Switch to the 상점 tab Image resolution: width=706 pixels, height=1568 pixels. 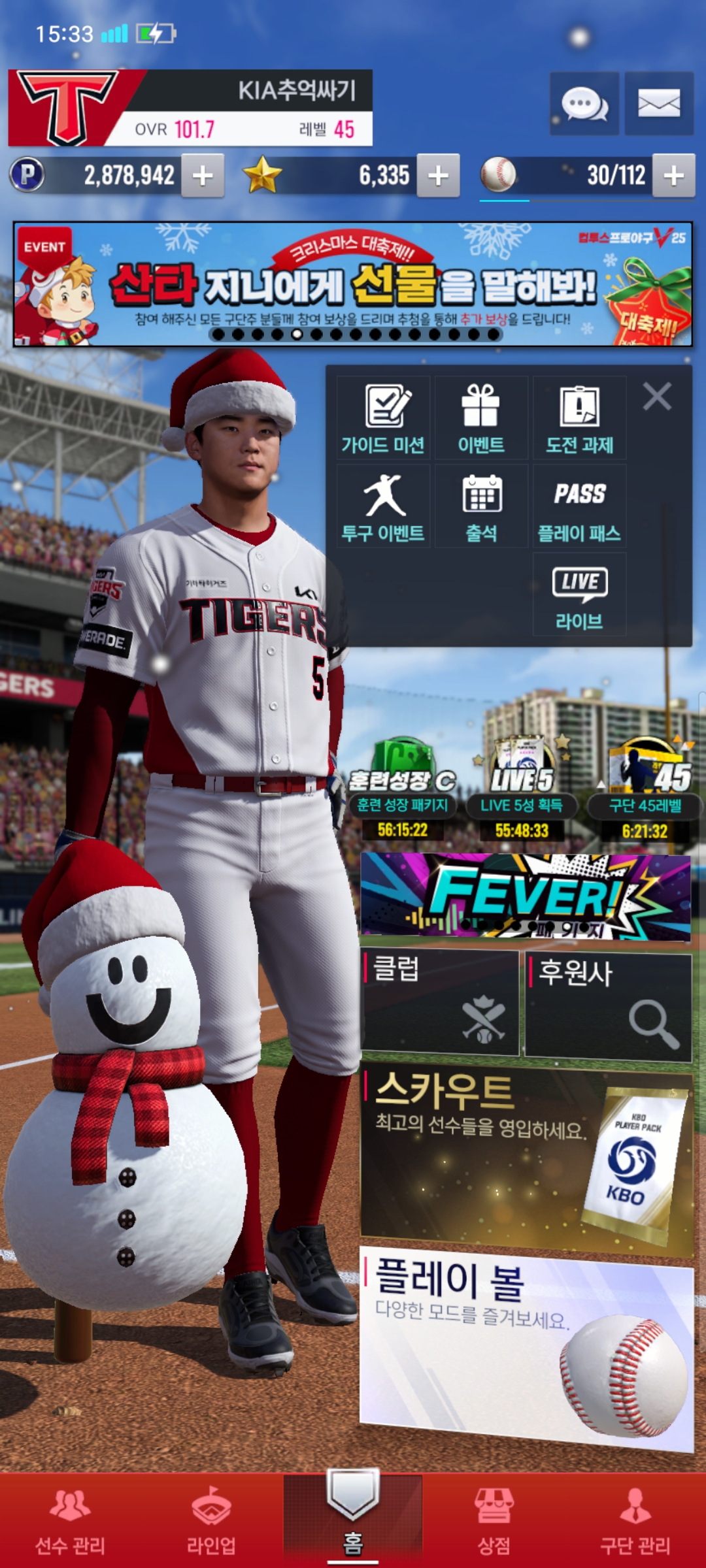pyautogui.click(x=494, y=1519)
